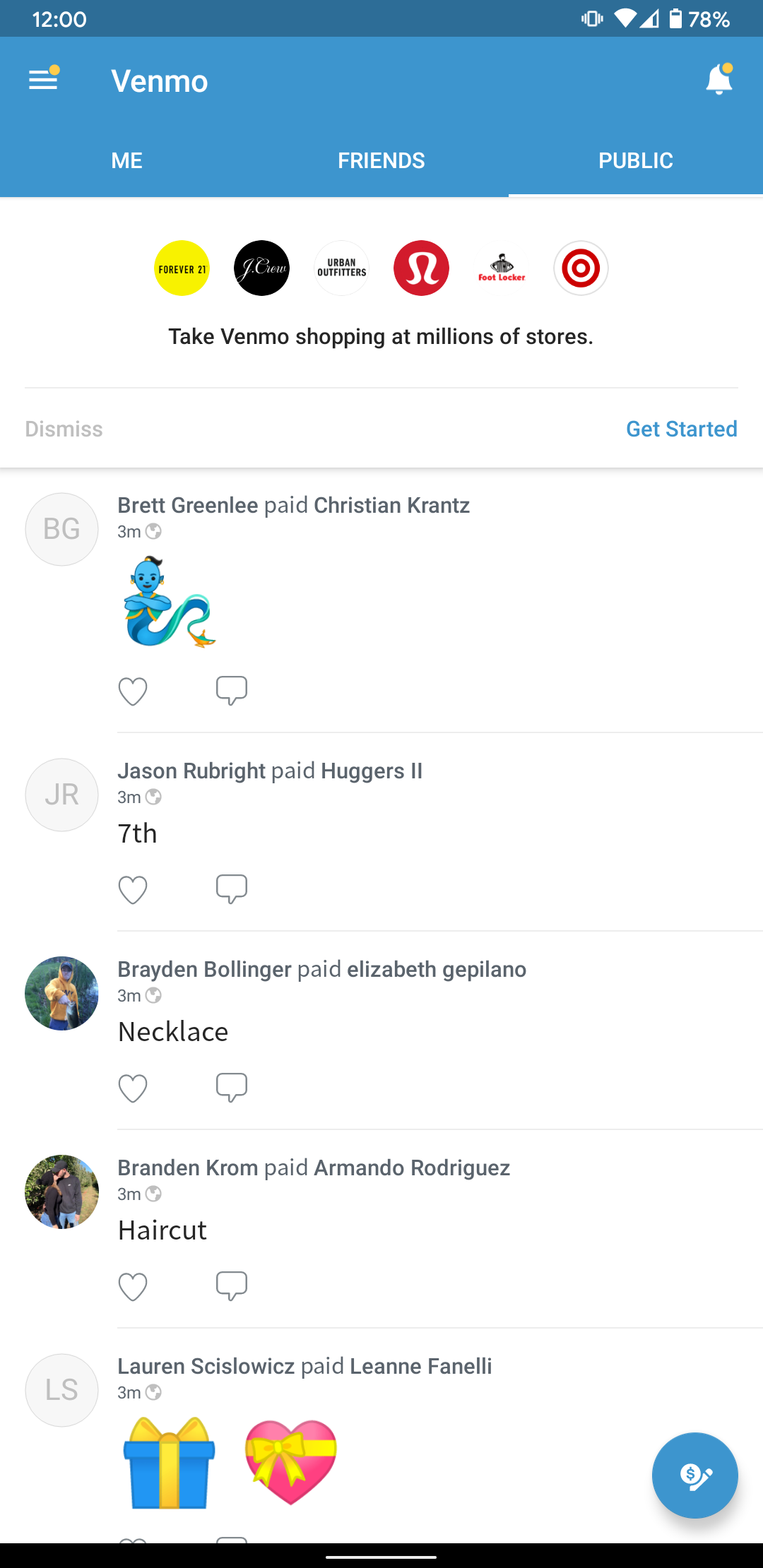Tap the Get Started link
Screen dimensions: 763x1568
(x=681, y=429)
